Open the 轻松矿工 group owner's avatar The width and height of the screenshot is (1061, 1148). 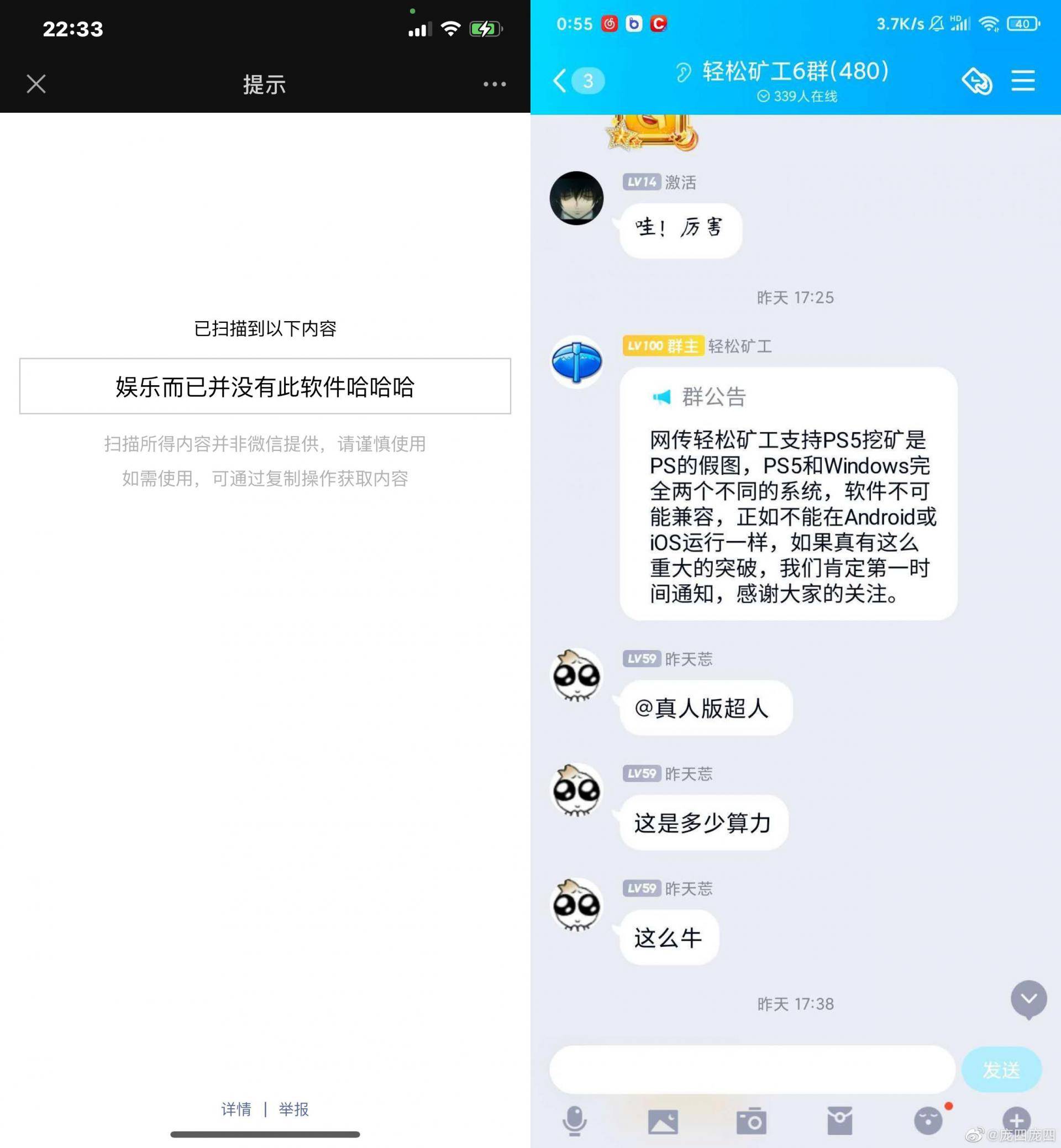576,362
